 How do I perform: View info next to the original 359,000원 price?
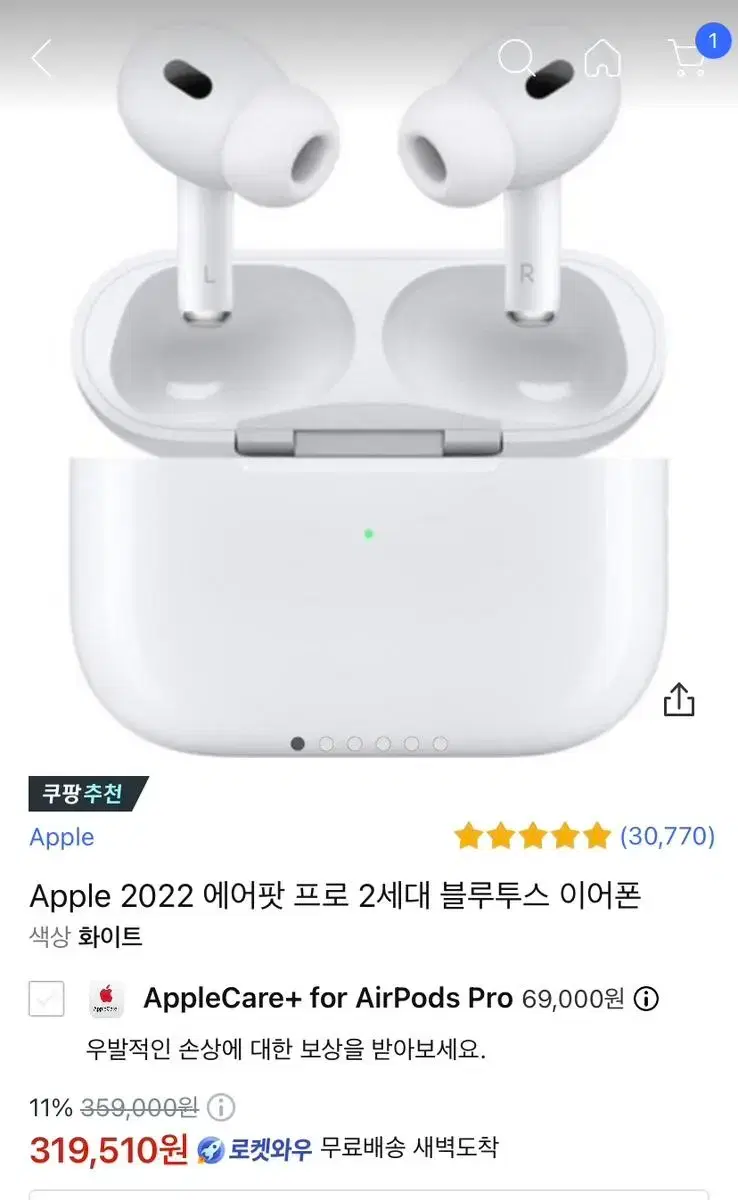tap(220, 1107)
